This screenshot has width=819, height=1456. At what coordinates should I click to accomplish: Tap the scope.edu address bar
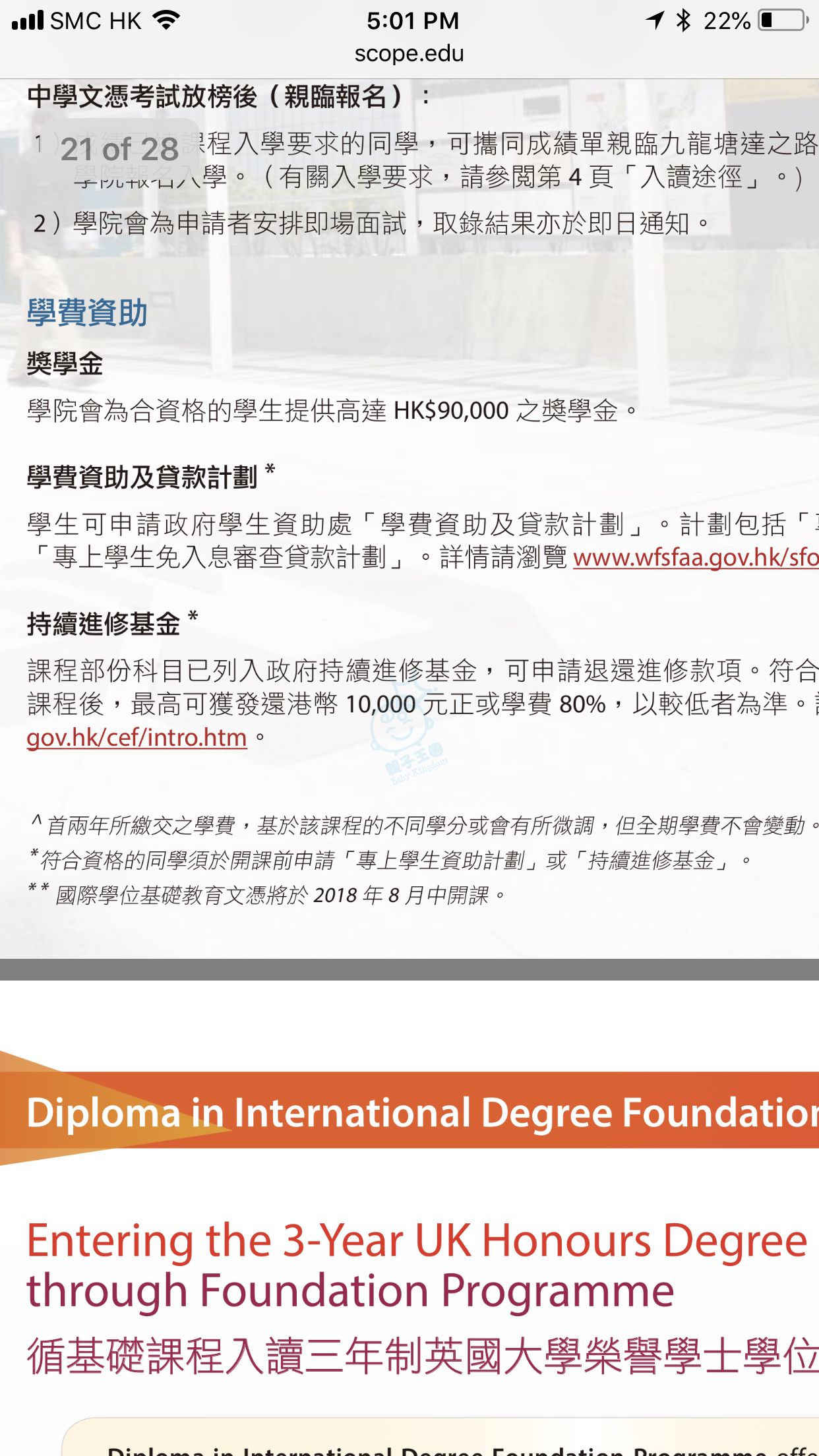click(x=409, y=53)
